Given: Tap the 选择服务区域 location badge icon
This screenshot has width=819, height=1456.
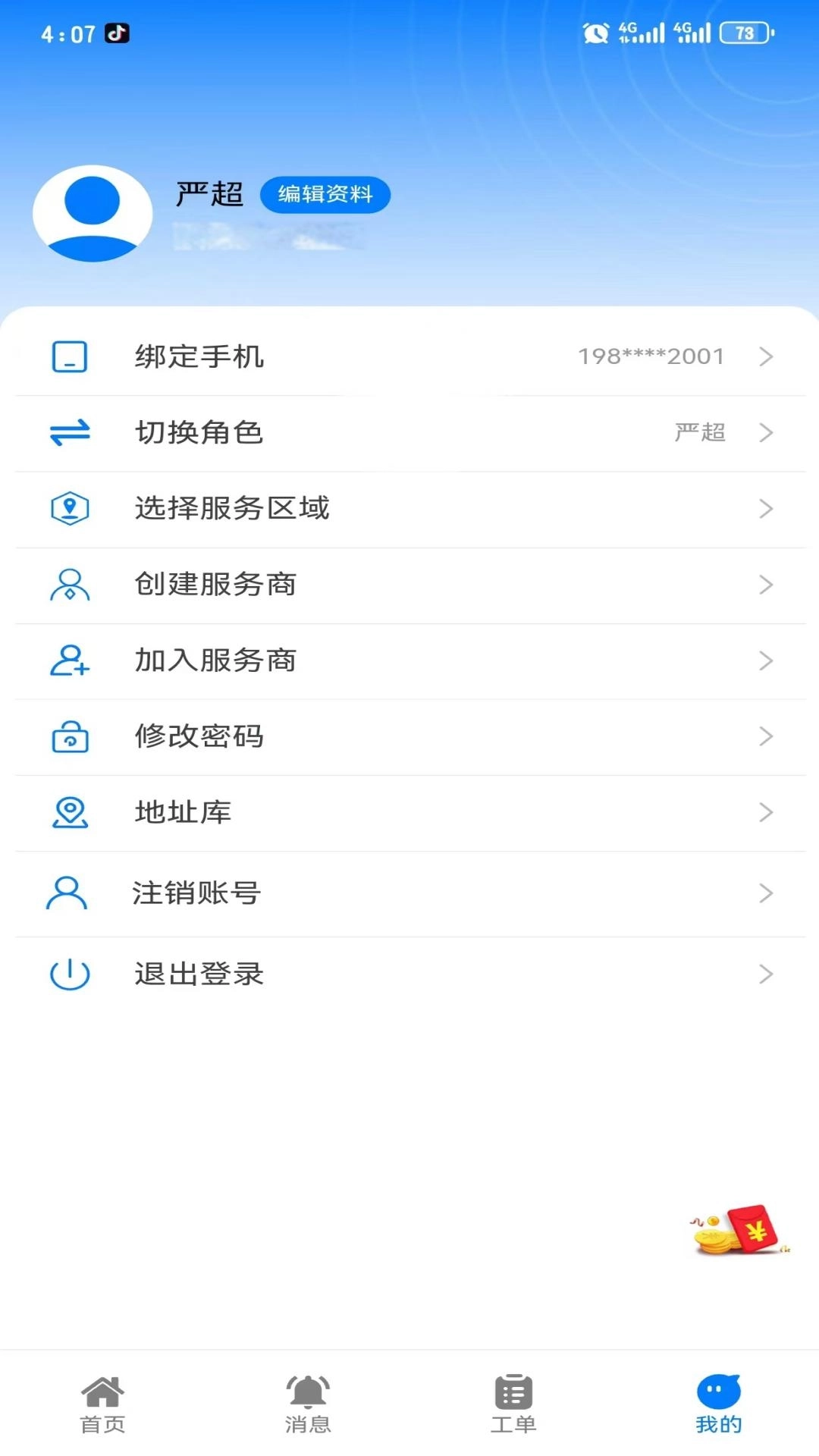Looking at the screenshot, I should 69,509.
